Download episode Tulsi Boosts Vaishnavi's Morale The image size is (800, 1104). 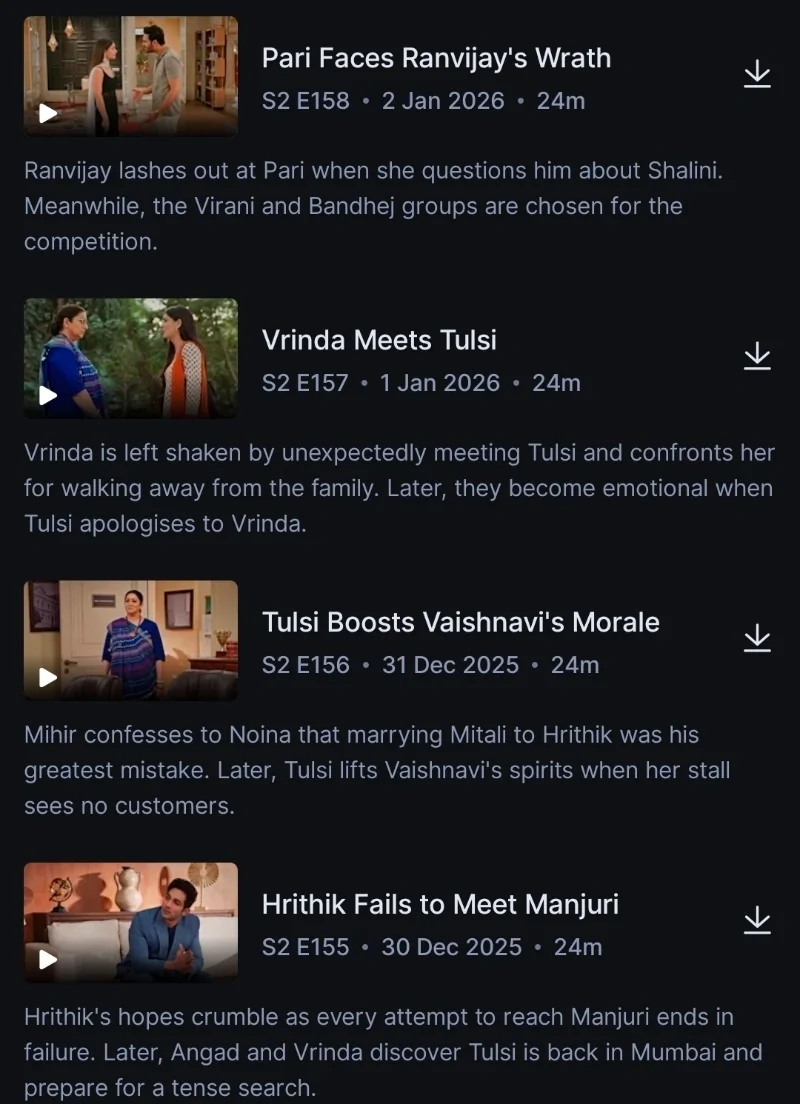click(757, 639)
